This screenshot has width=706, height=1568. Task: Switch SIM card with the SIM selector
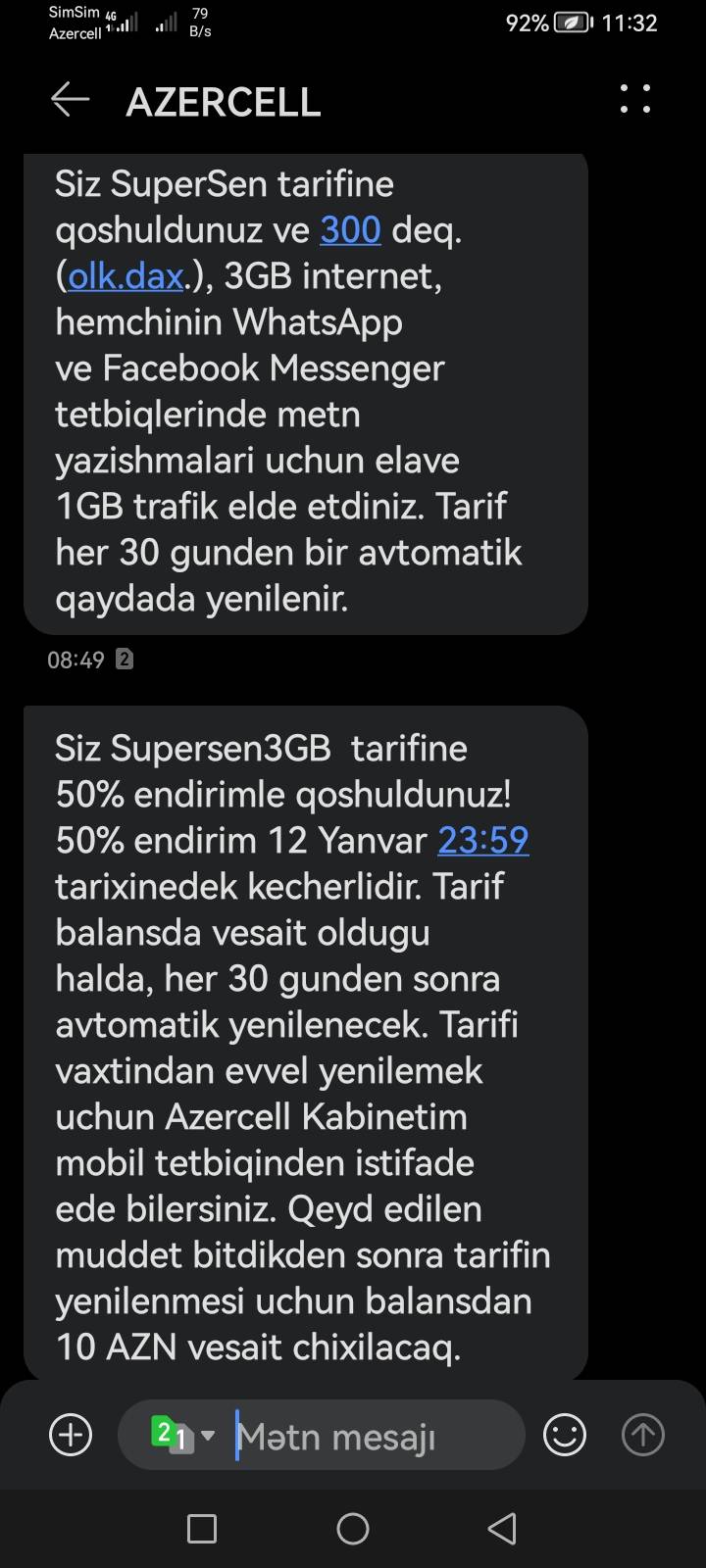[182, 1435]
